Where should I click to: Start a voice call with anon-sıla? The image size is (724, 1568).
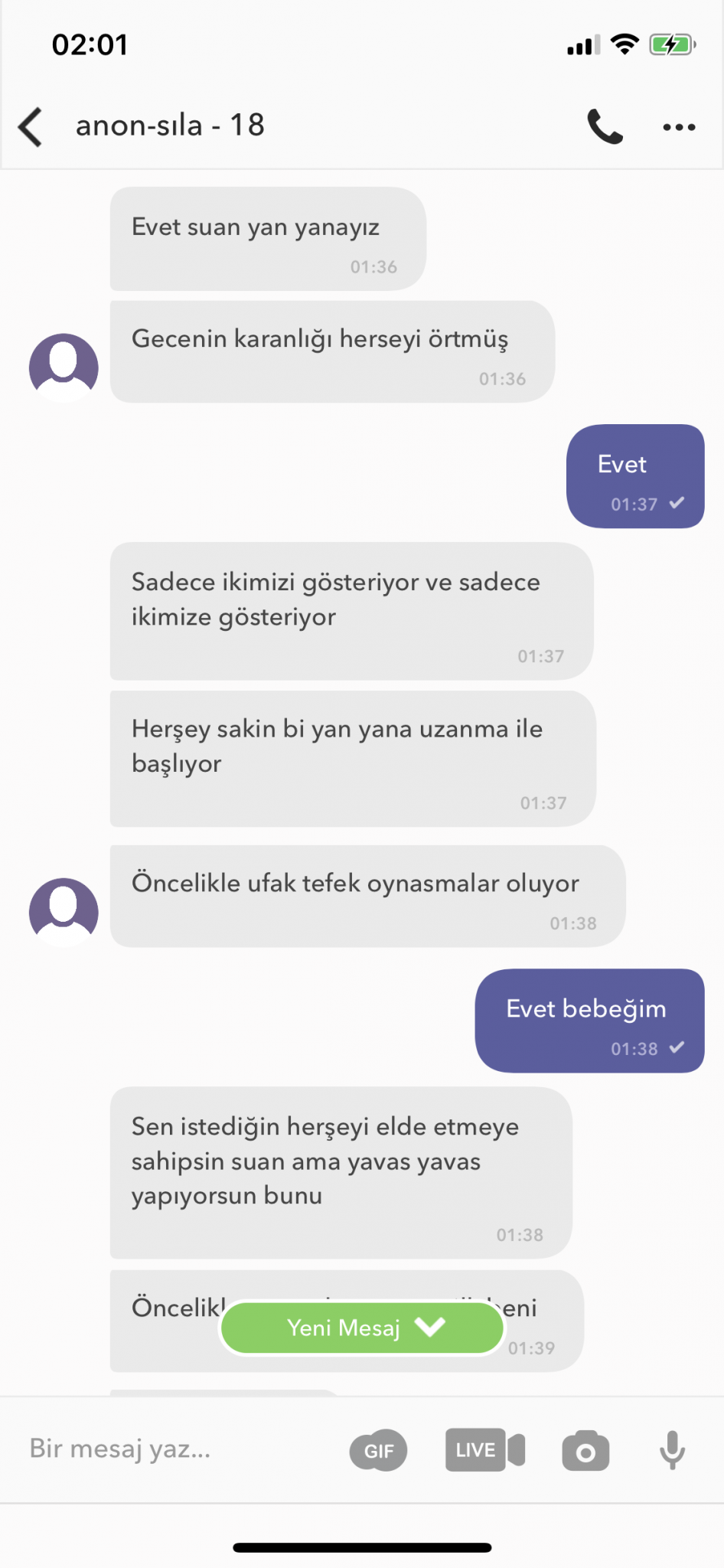click(x=605, y=126)
